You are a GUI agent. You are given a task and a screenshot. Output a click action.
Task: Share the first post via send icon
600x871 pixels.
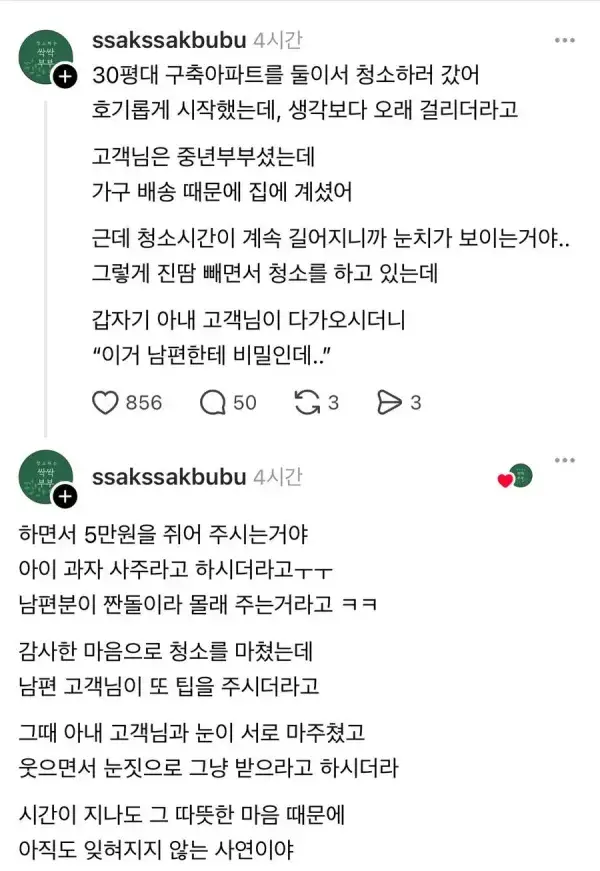[x=389, y=403]
